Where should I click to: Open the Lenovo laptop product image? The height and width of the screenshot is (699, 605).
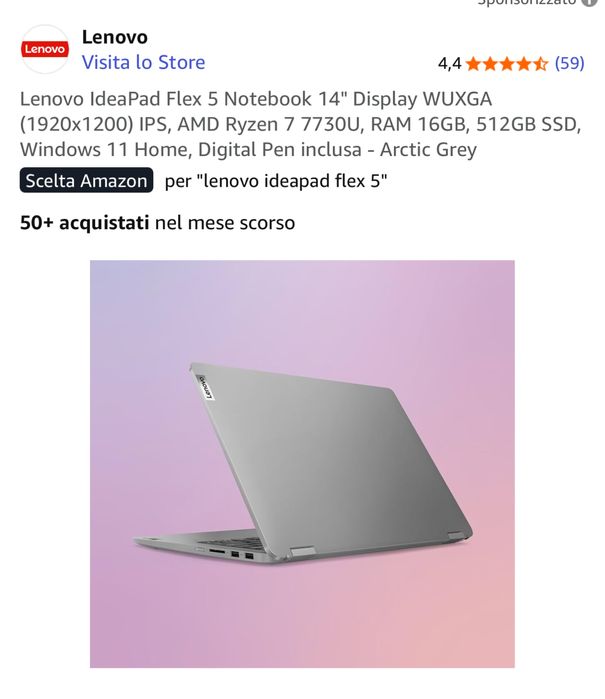coord(302,463)
